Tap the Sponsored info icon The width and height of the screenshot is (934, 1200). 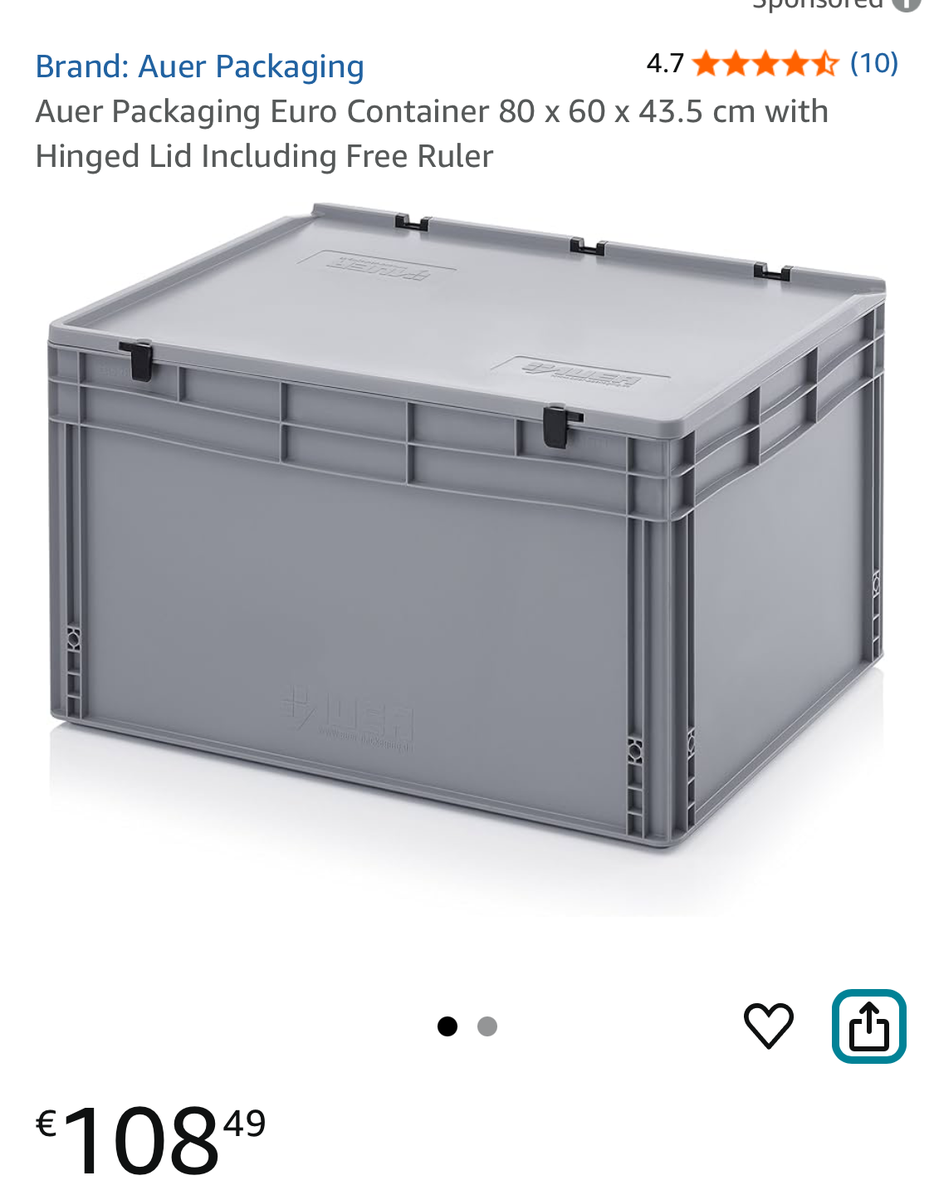point(906,3)
